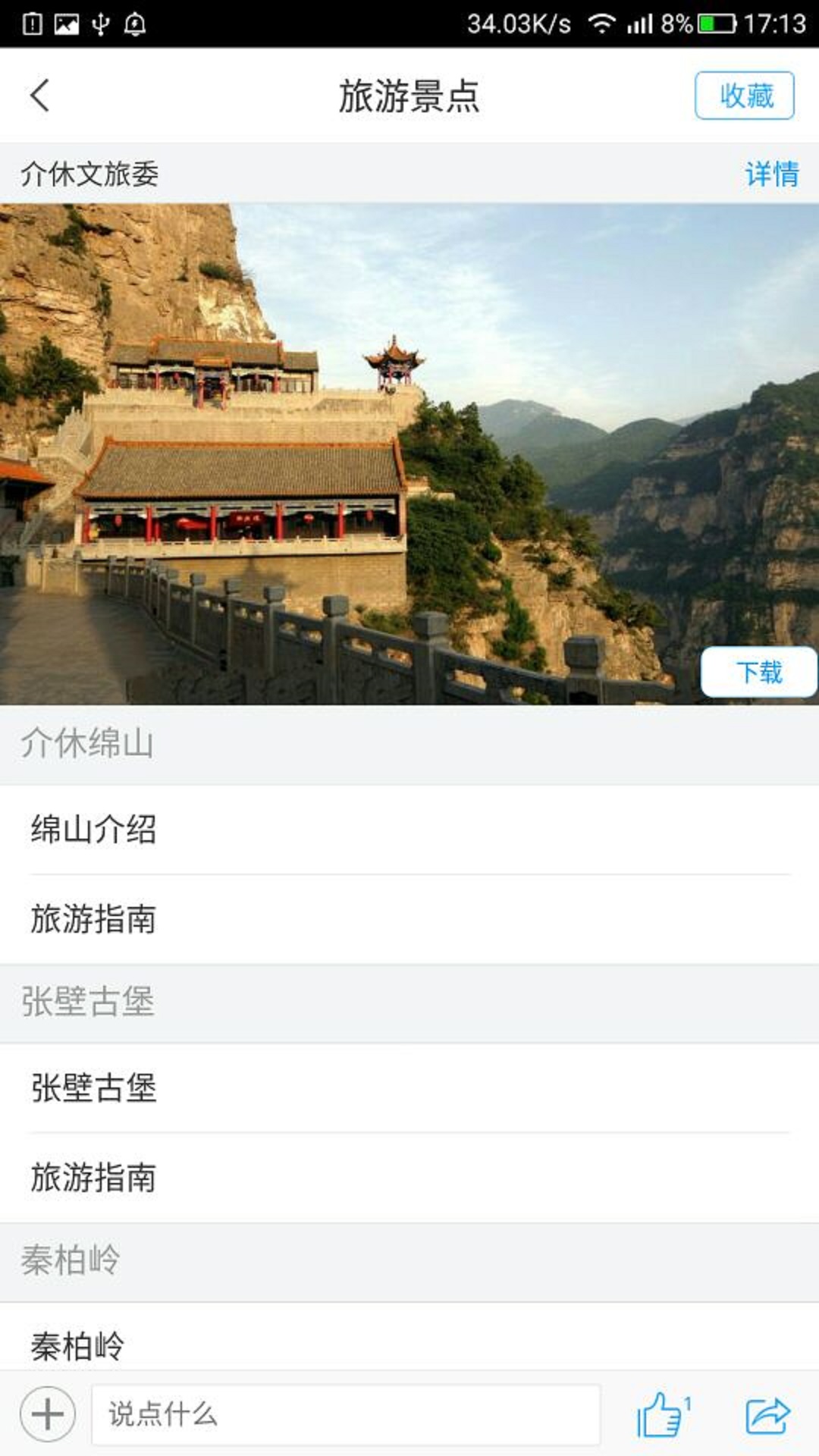
Task: Share this page
Action: coord(767,1414)
